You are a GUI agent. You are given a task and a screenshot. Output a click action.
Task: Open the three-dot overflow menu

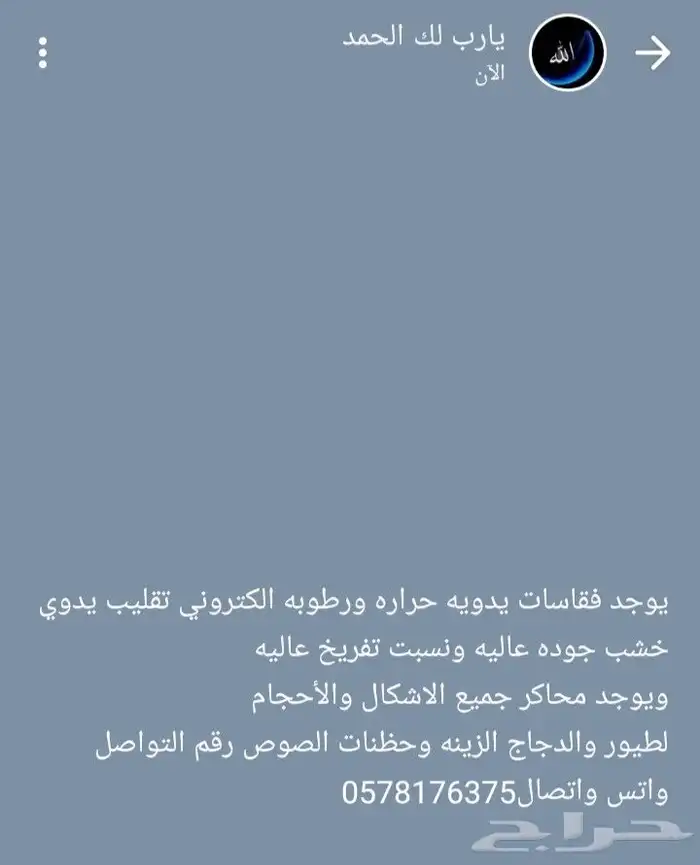pyautogui.click(x=42, y=52)
